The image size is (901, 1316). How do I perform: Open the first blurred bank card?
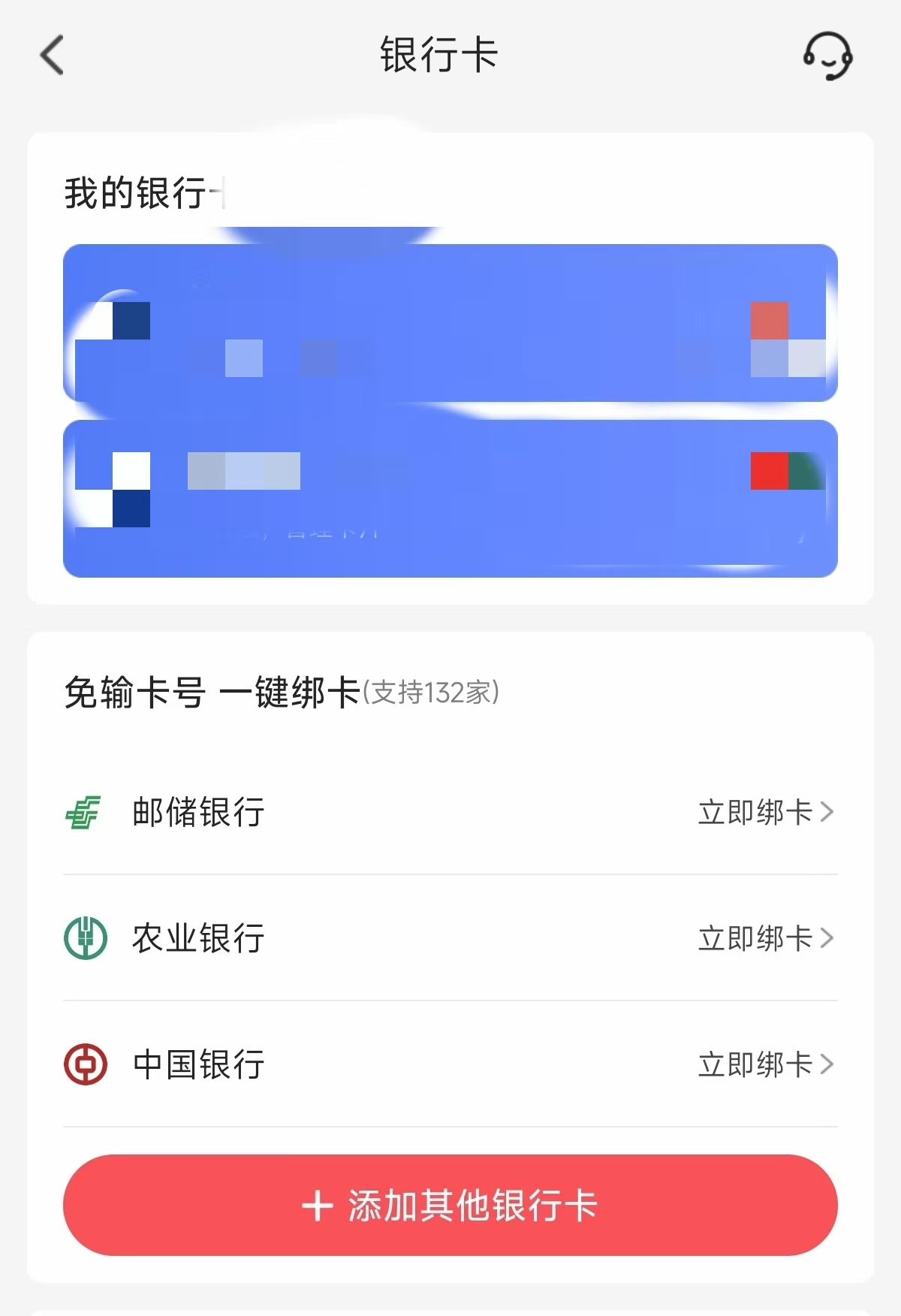click(x=450, y=323)
